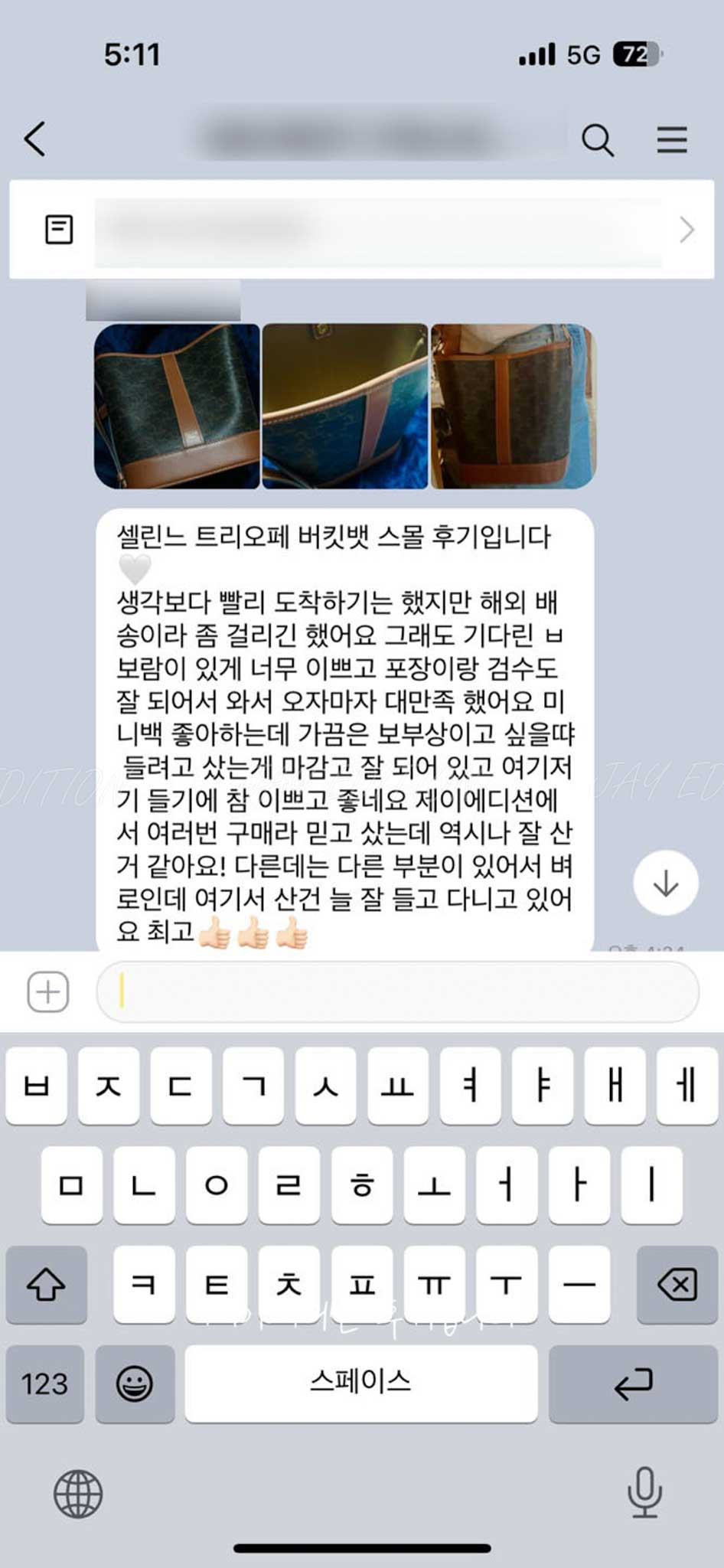The image size is (724, 1568).
Task: Go back from this chat
Action: point(35,139)
